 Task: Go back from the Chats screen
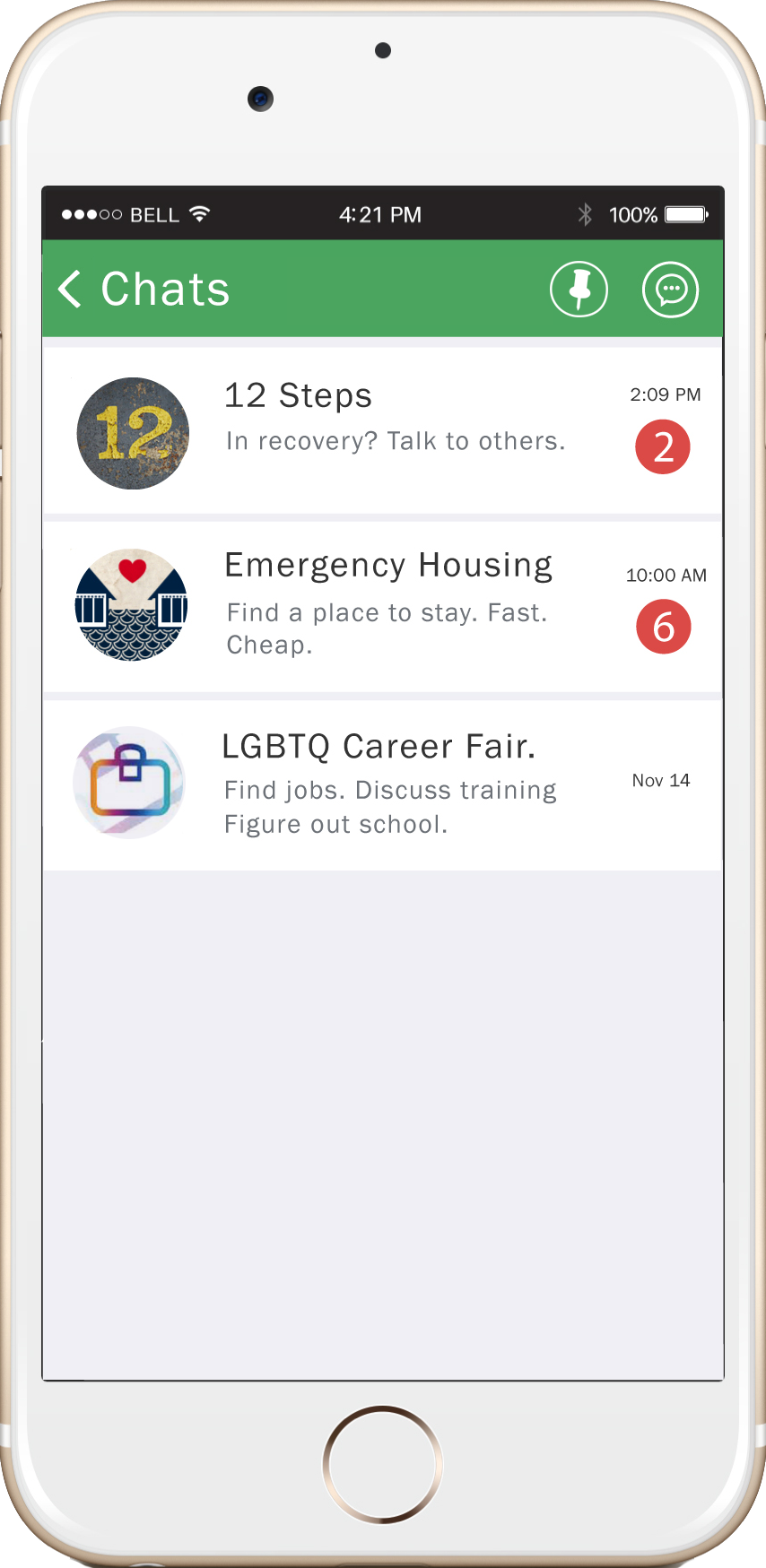point(70,289)
